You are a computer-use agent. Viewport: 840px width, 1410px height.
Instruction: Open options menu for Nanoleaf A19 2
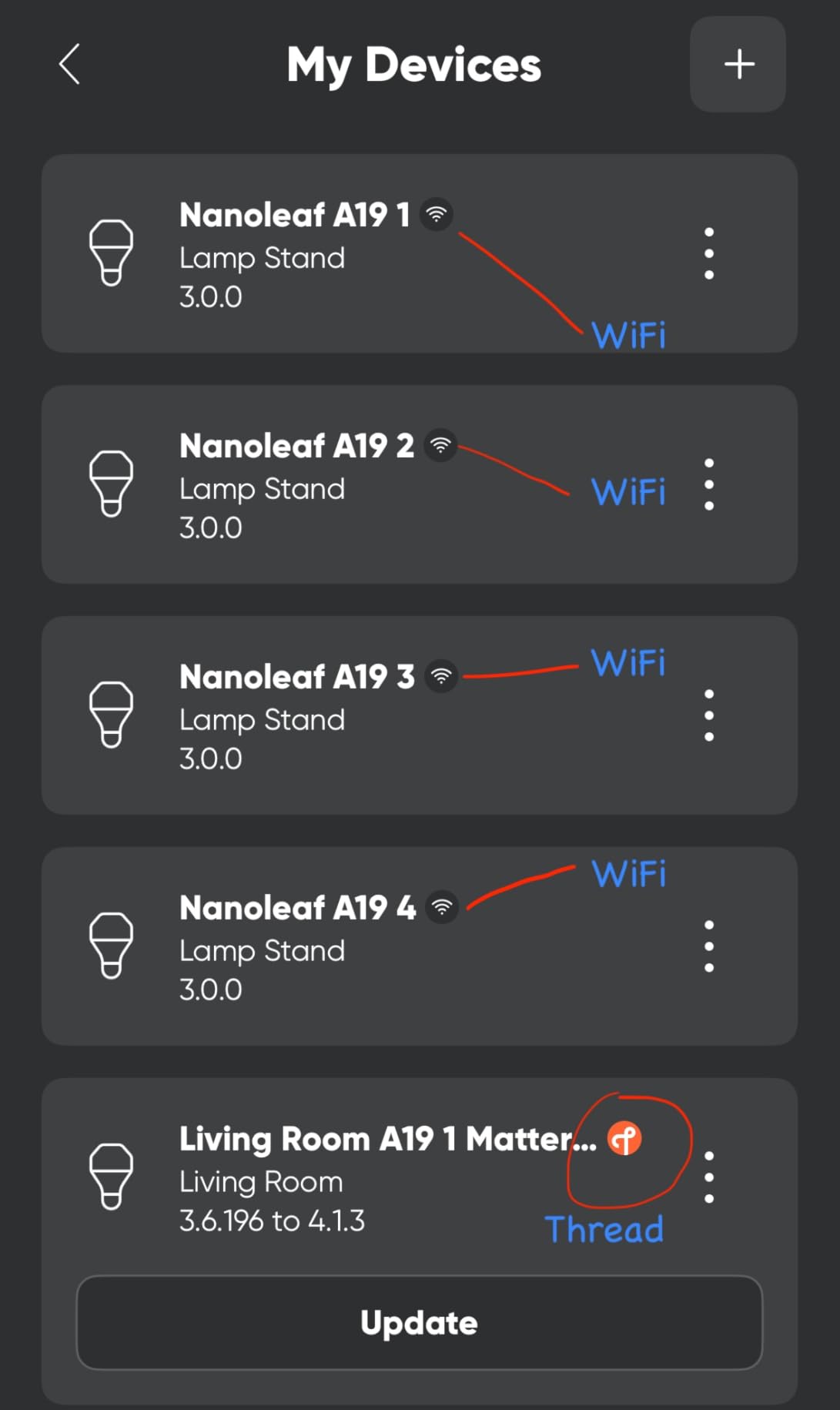(x=708, y=484)
